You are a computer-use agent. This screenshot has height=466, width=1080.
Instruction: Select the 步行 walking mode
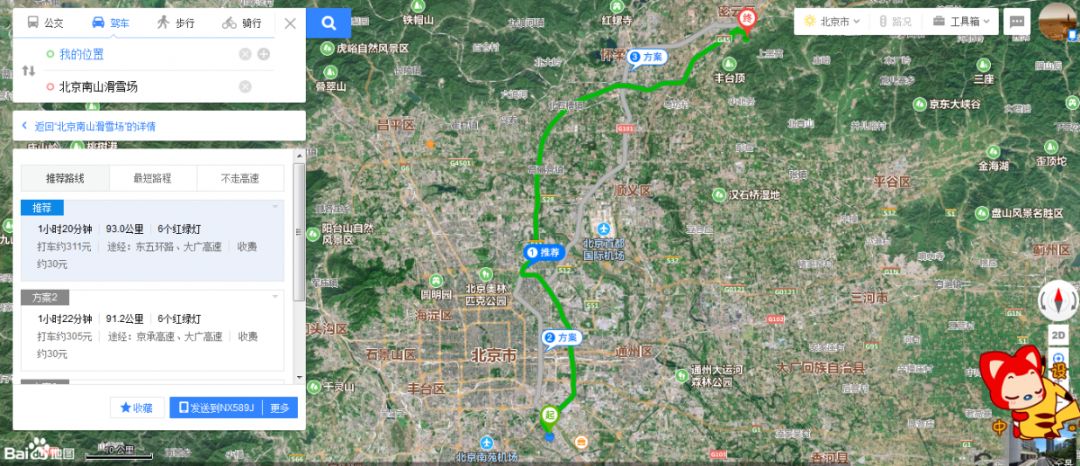176,22
